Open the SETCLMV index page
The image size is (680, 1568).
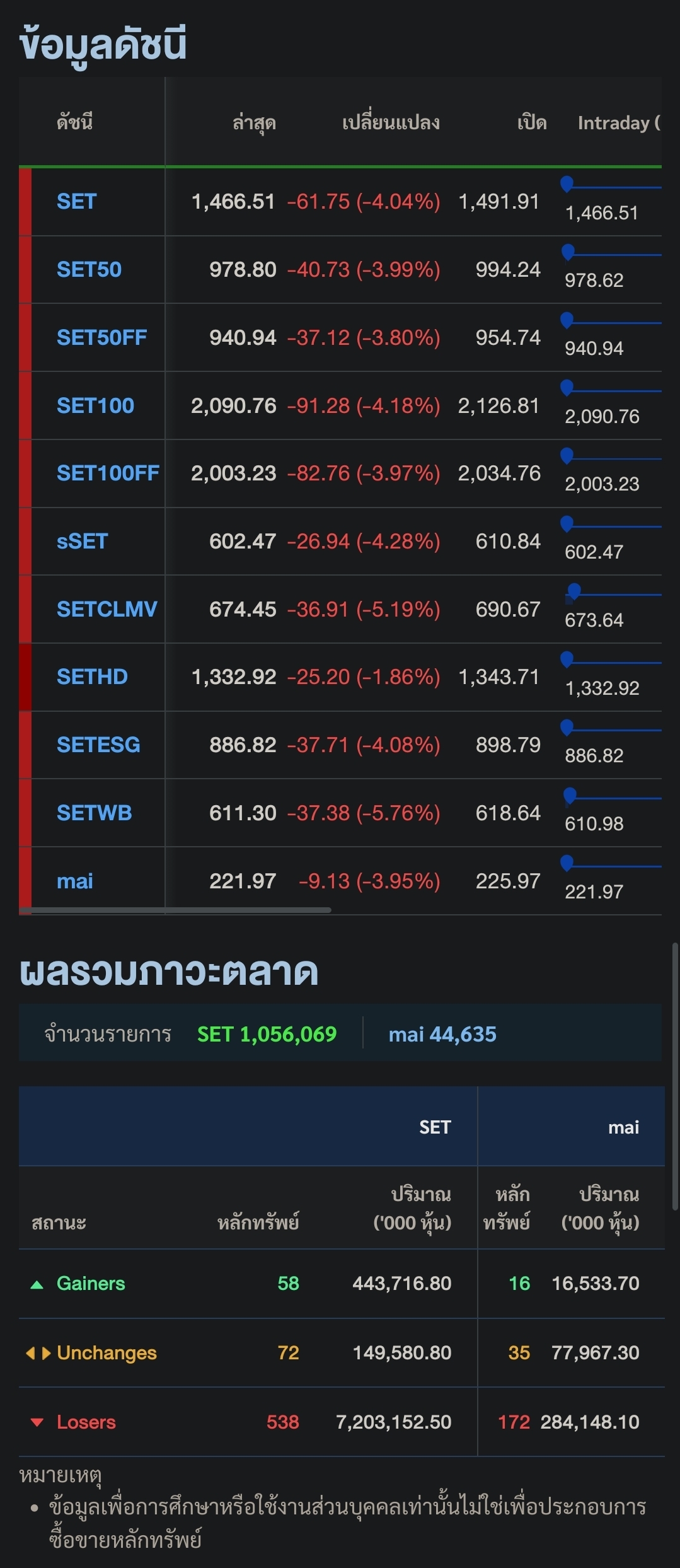coord(107,610)
